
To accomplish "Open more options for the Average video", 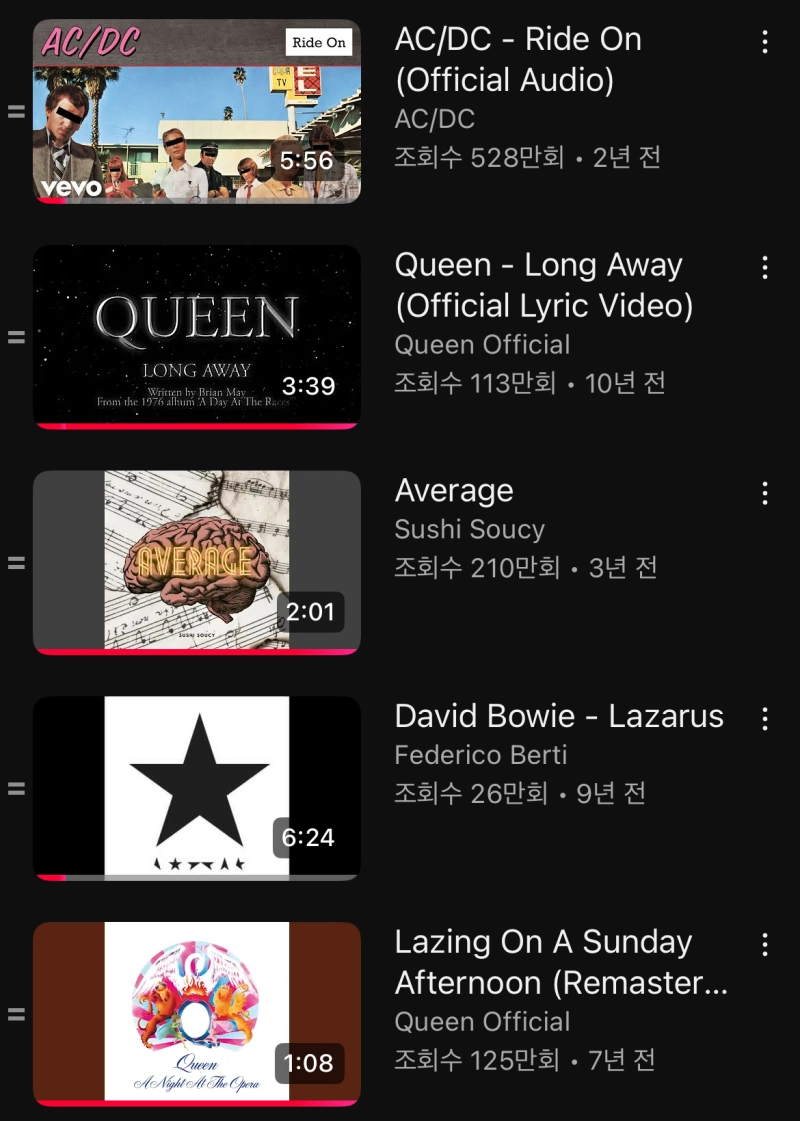I will (765, 493).
